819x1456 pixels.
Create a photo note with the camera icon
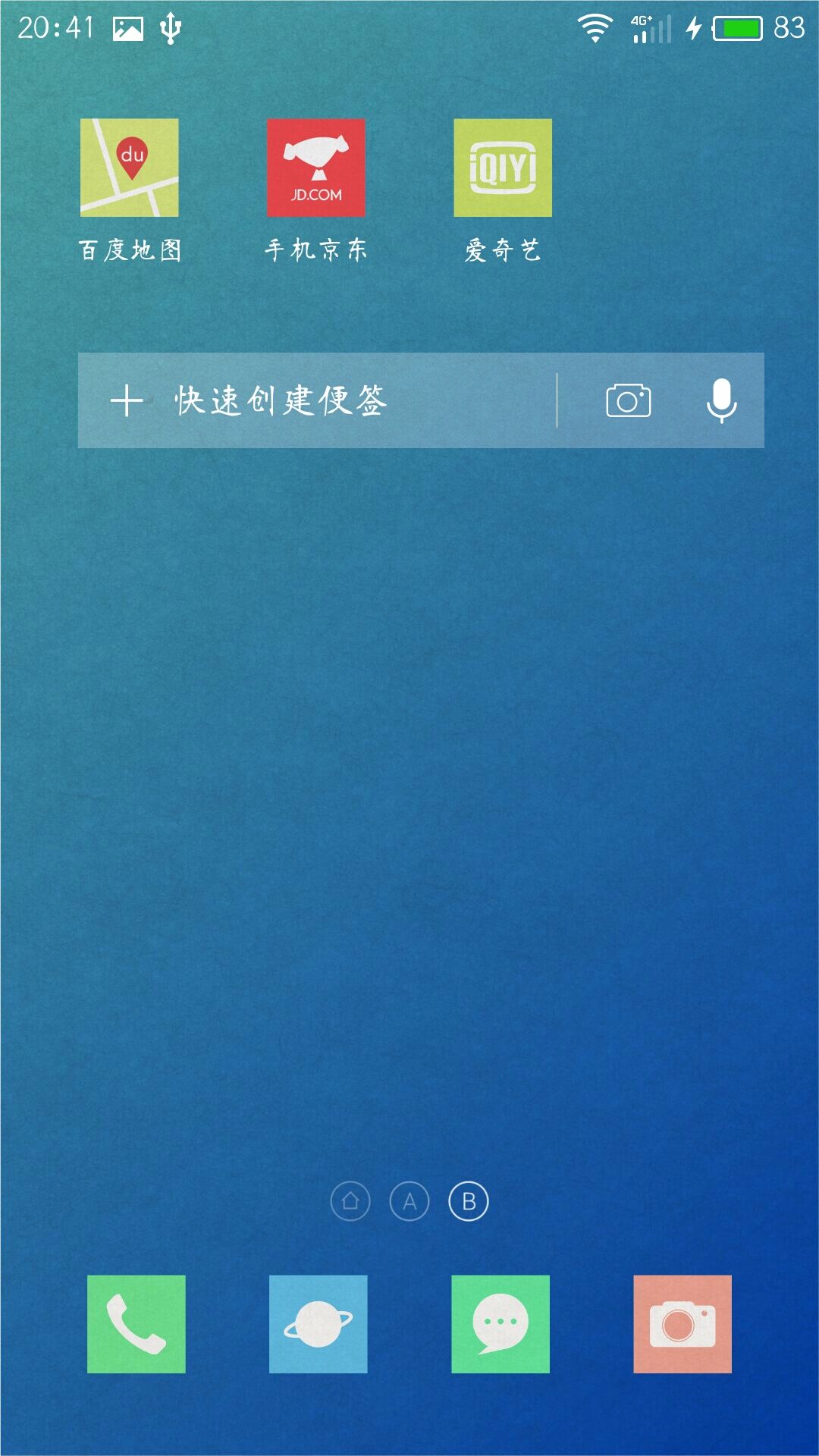pyautogui.click(x=629, y=401)
